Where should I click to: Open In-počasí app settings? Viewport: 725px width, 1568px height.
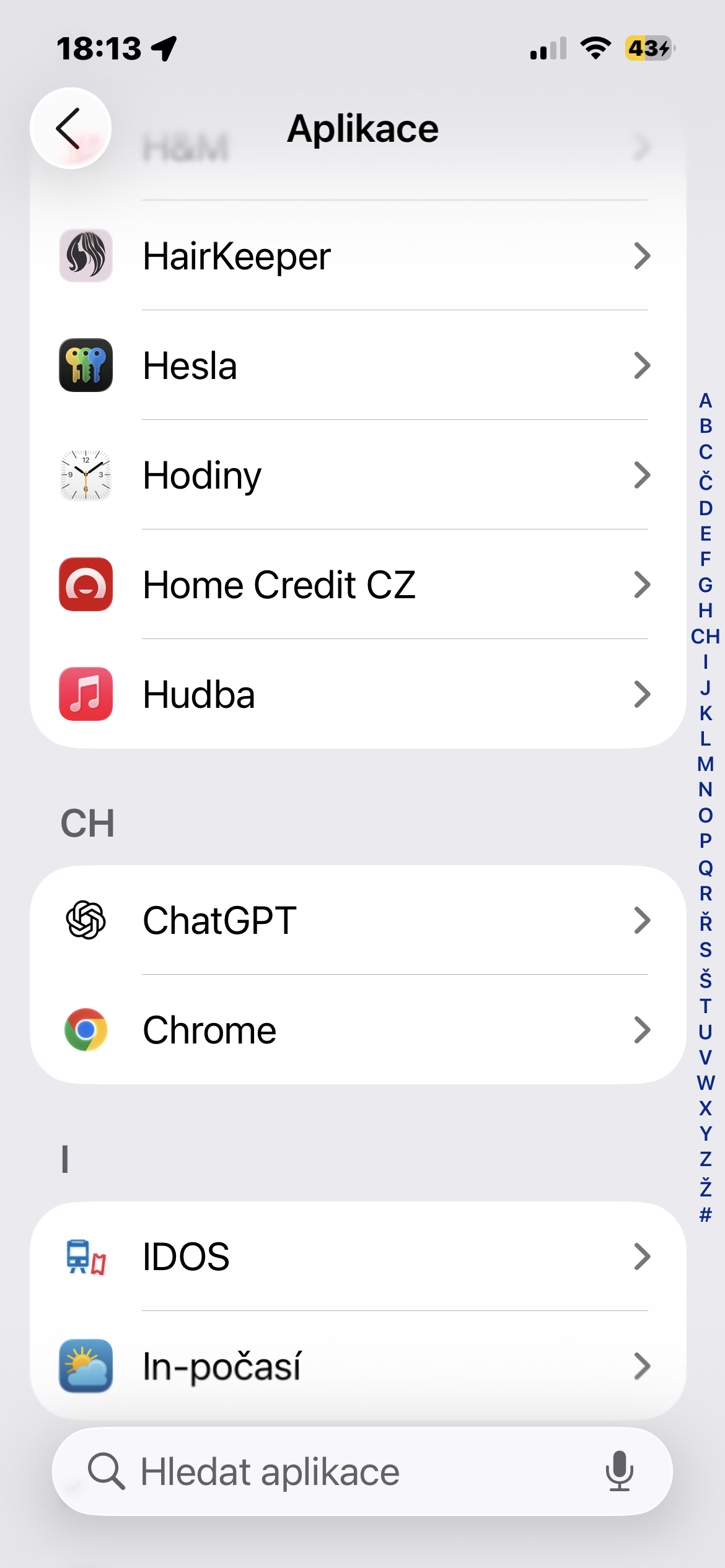click(358, 1366)
